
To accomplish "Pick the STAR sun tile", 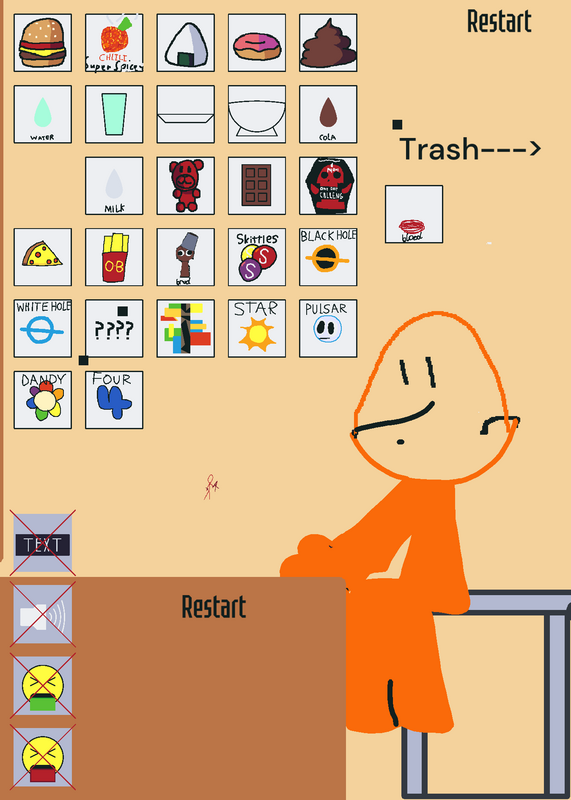I will [x=257, y=329].
